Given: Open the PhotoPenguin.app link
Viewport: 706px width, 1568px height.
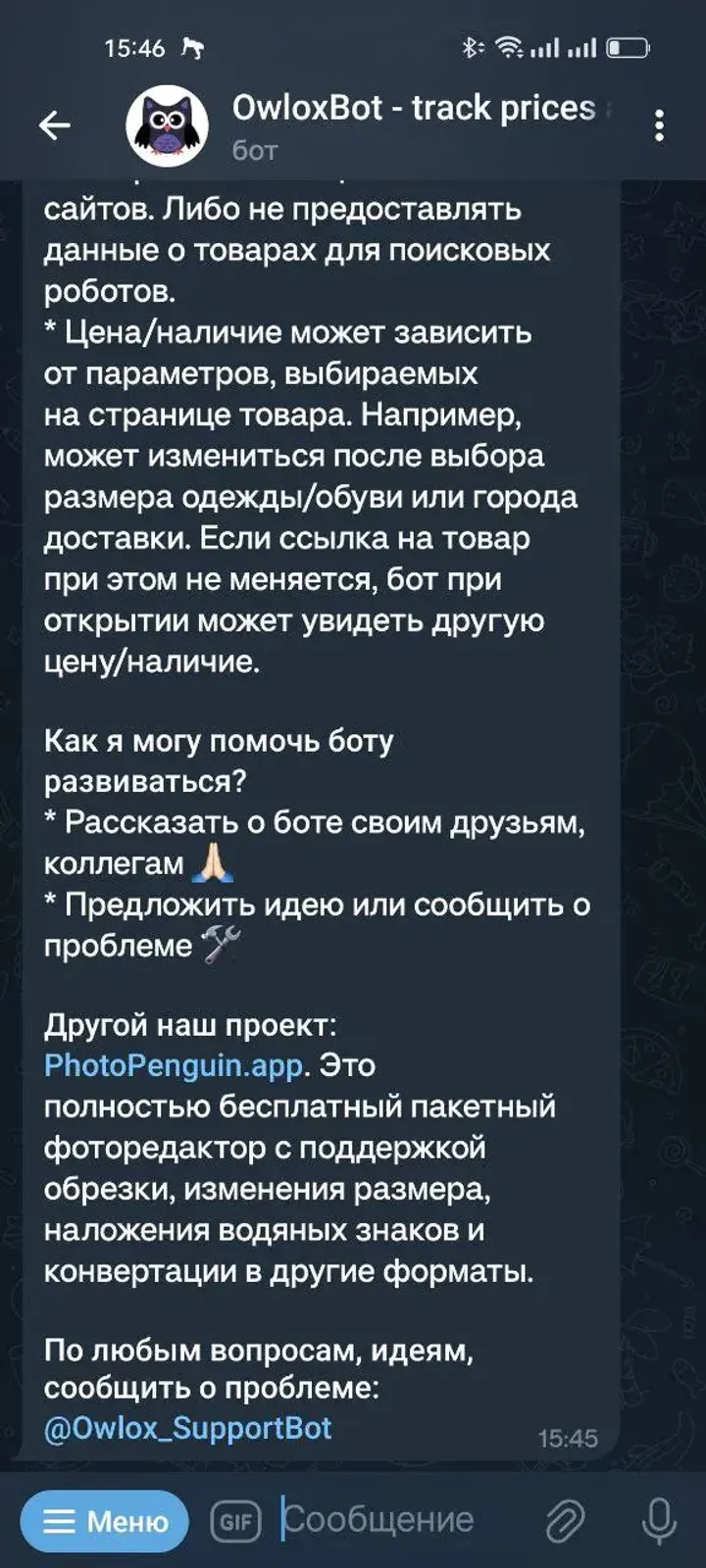Looking at the screenshot, I should tap(175, 1065).
